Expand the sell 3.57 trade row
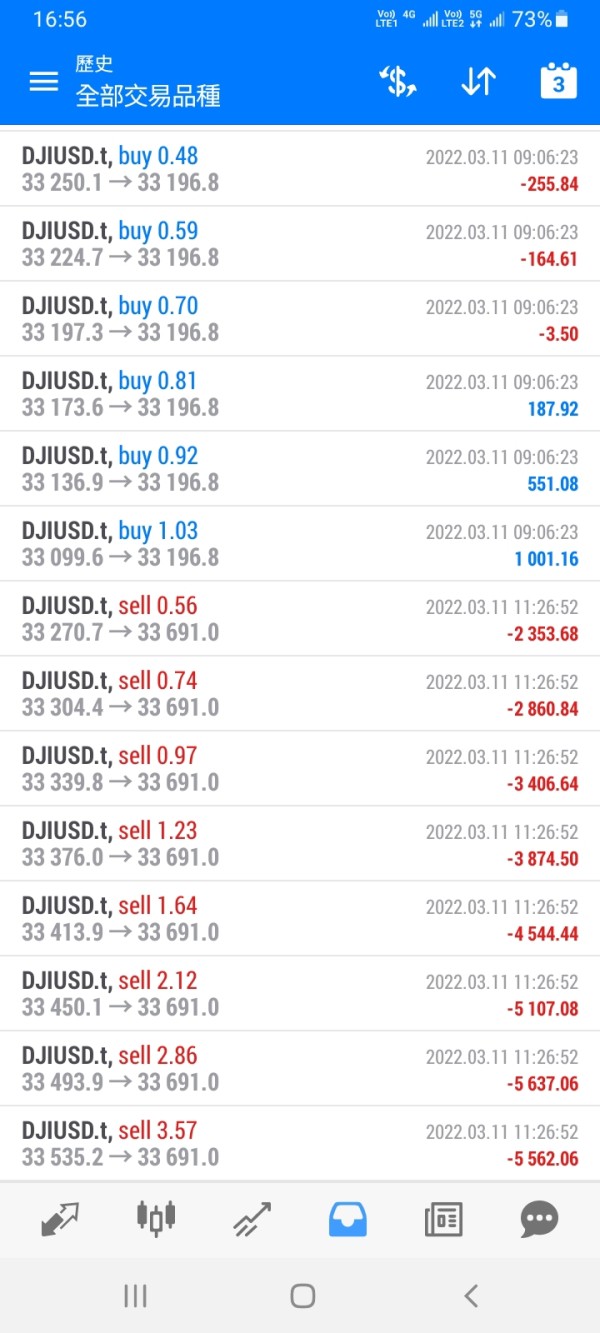This screenshot has width=600, height=1333. [x=300, y=1144]
